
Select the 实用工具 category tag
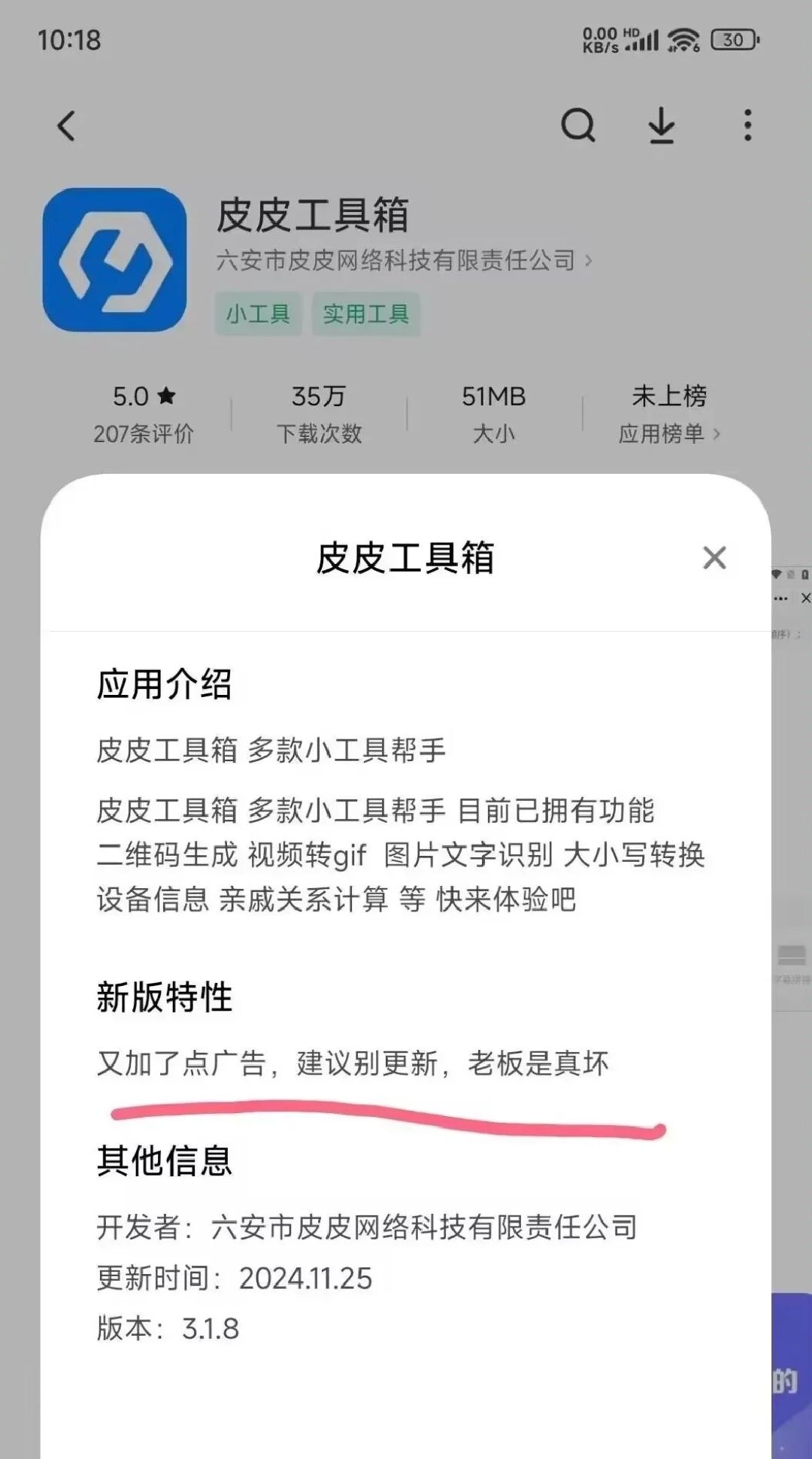click(366, 314)
